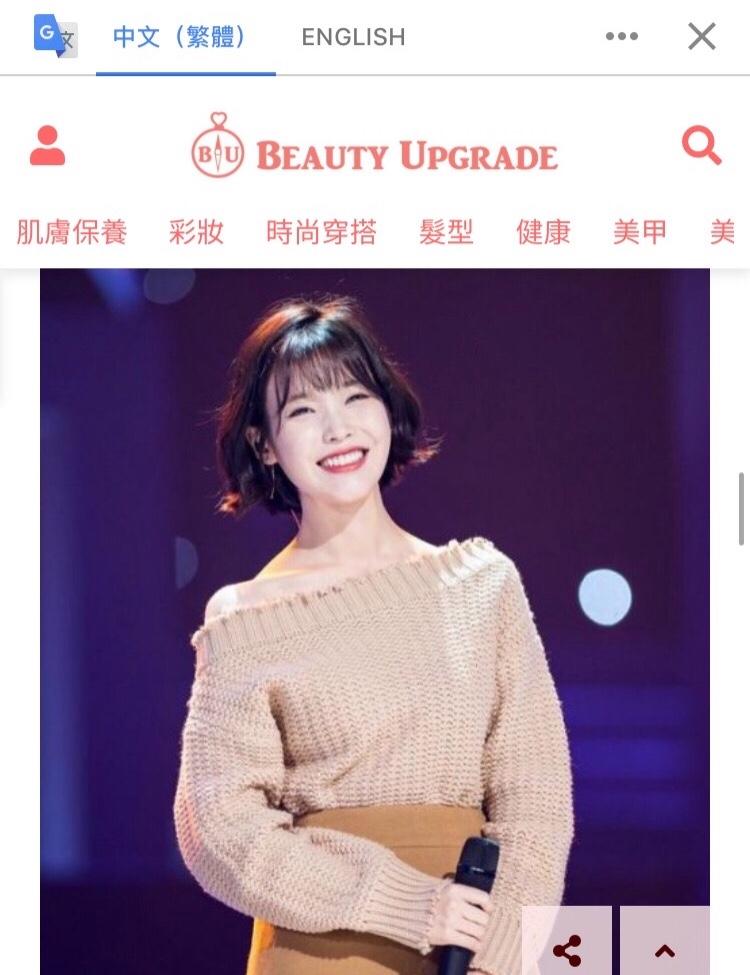The height and width of the screenshot is (975, 750).
Task: Open the 健康 category
Action: click(543, 233)
